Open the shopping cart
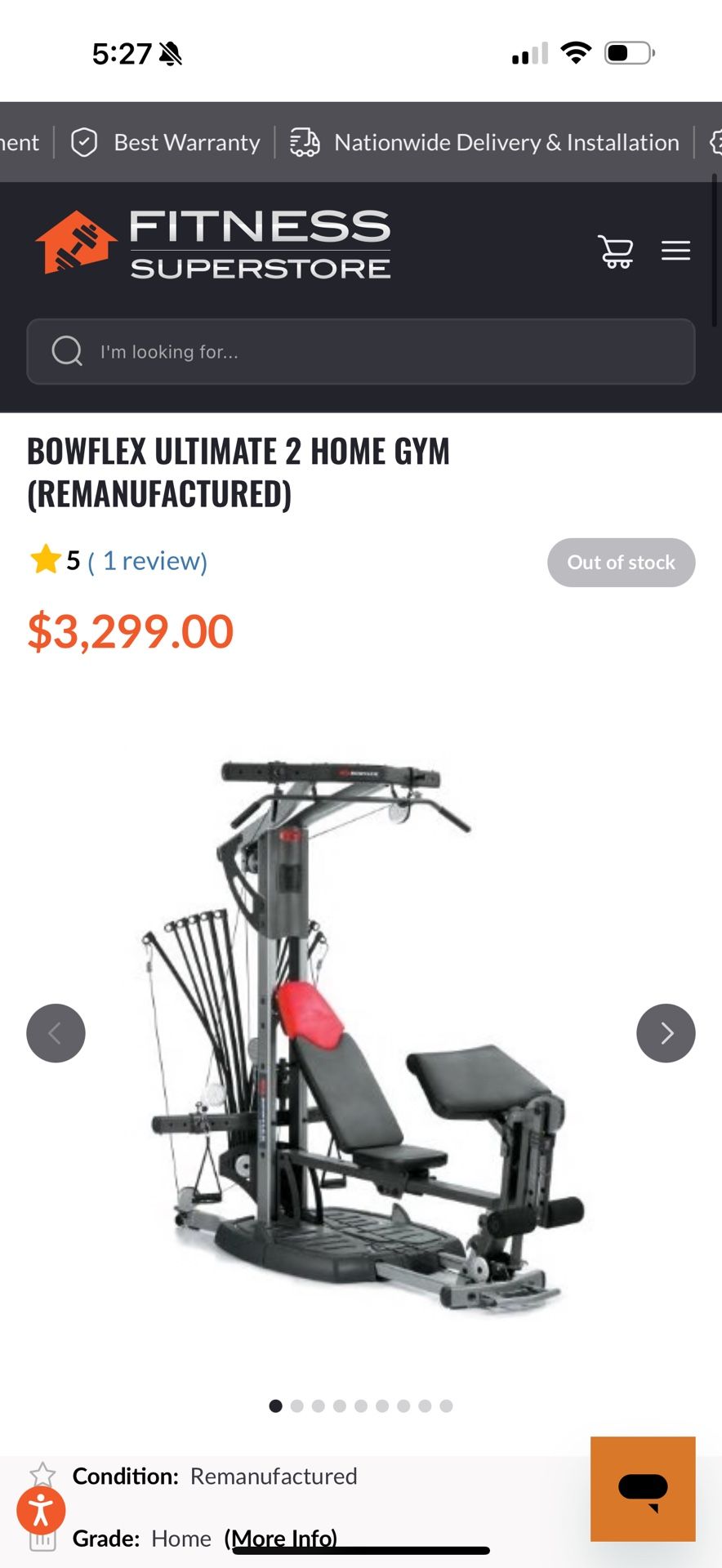This screenshot has height=1568, width=722. pyautogui.click(x=616, y=251)
